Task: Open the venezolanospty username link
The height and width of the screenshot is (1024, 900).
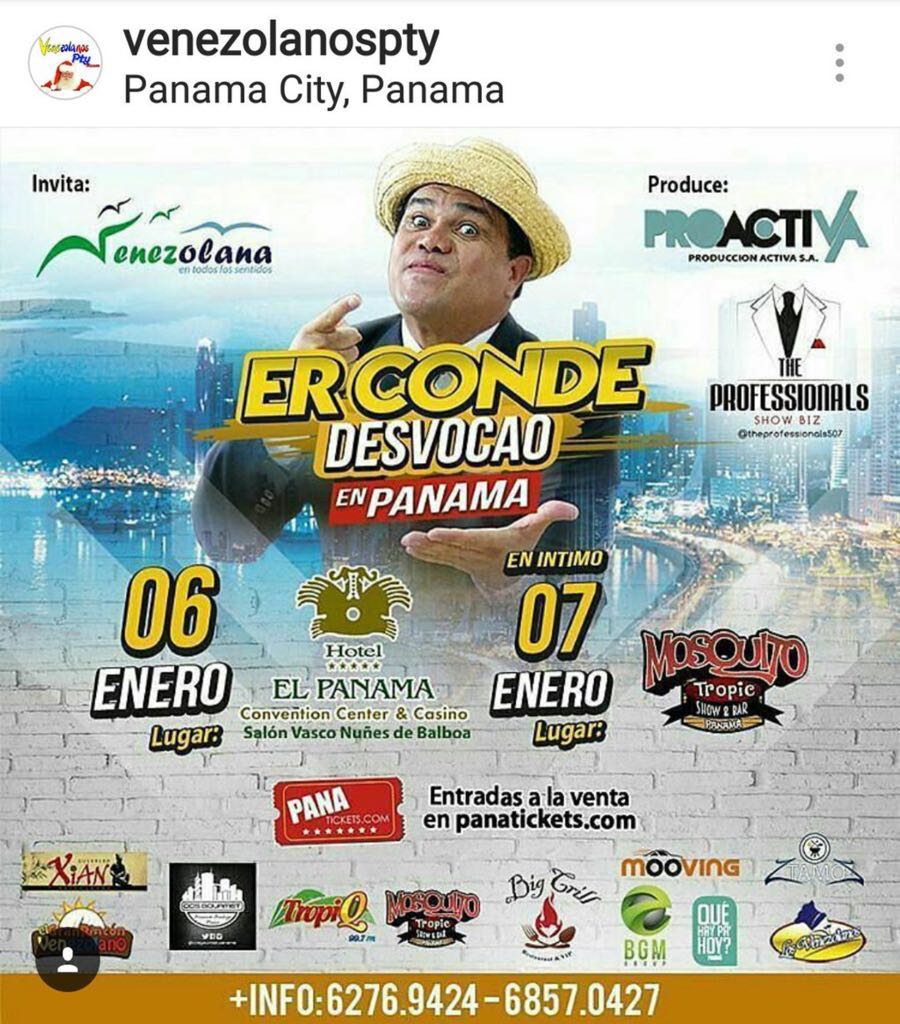Action: pos(280,42)
